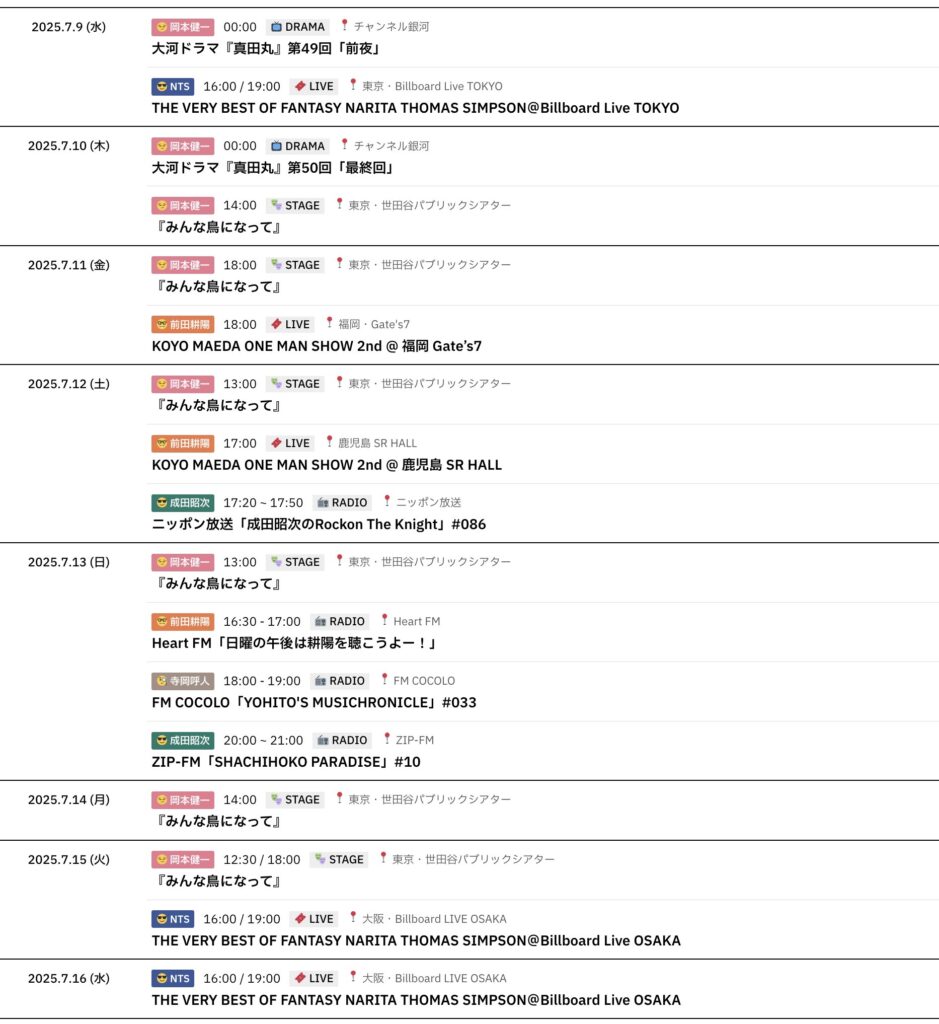Open ZIP-FM SHACHIHOKO PARADISE #10 entry
Viewport: 939px width, 1024px height.
coord(286,762)
